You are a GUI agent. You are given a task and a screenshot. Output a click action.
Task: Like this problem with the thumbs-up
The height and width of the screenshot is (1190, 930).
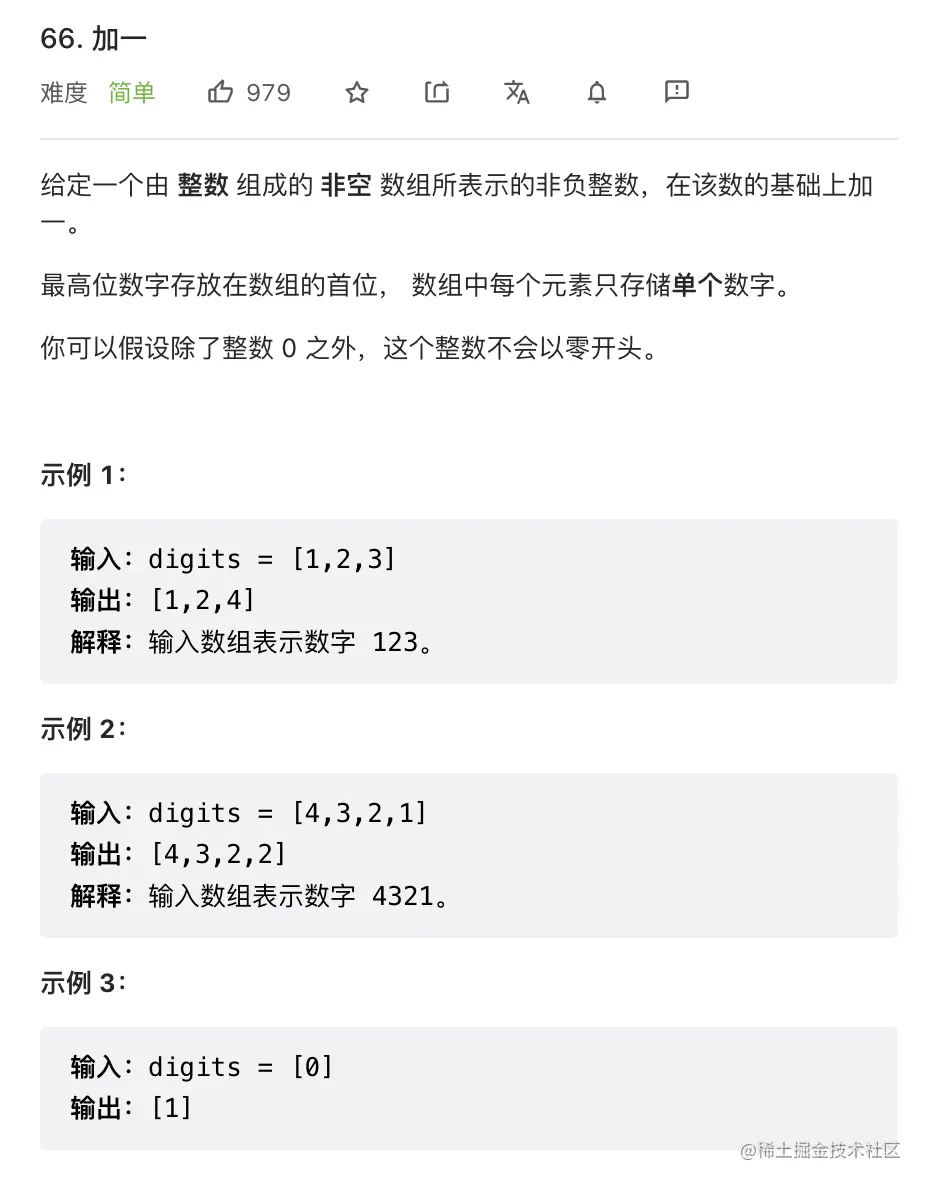[x=220, y=93]
